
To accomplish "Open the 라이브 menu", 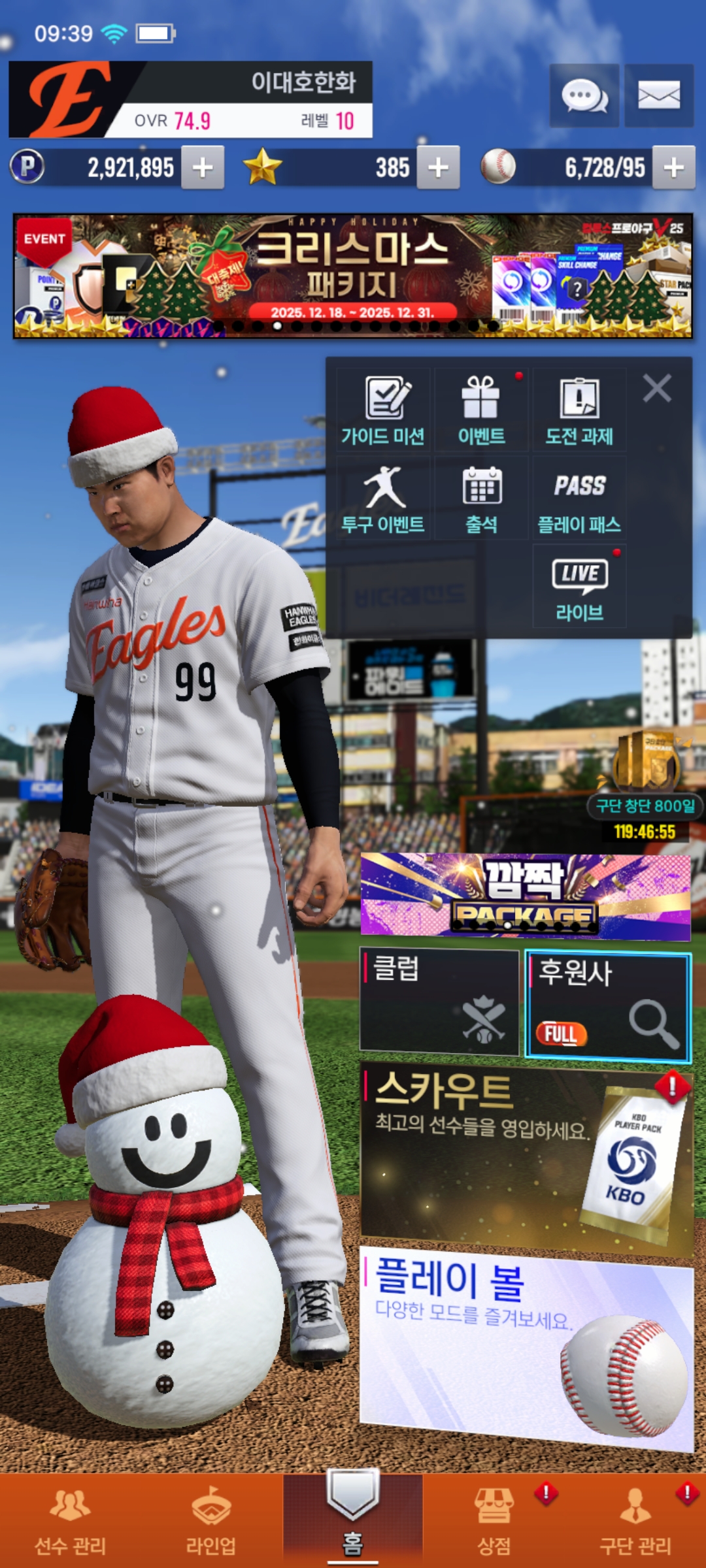I will click(579, 587).
